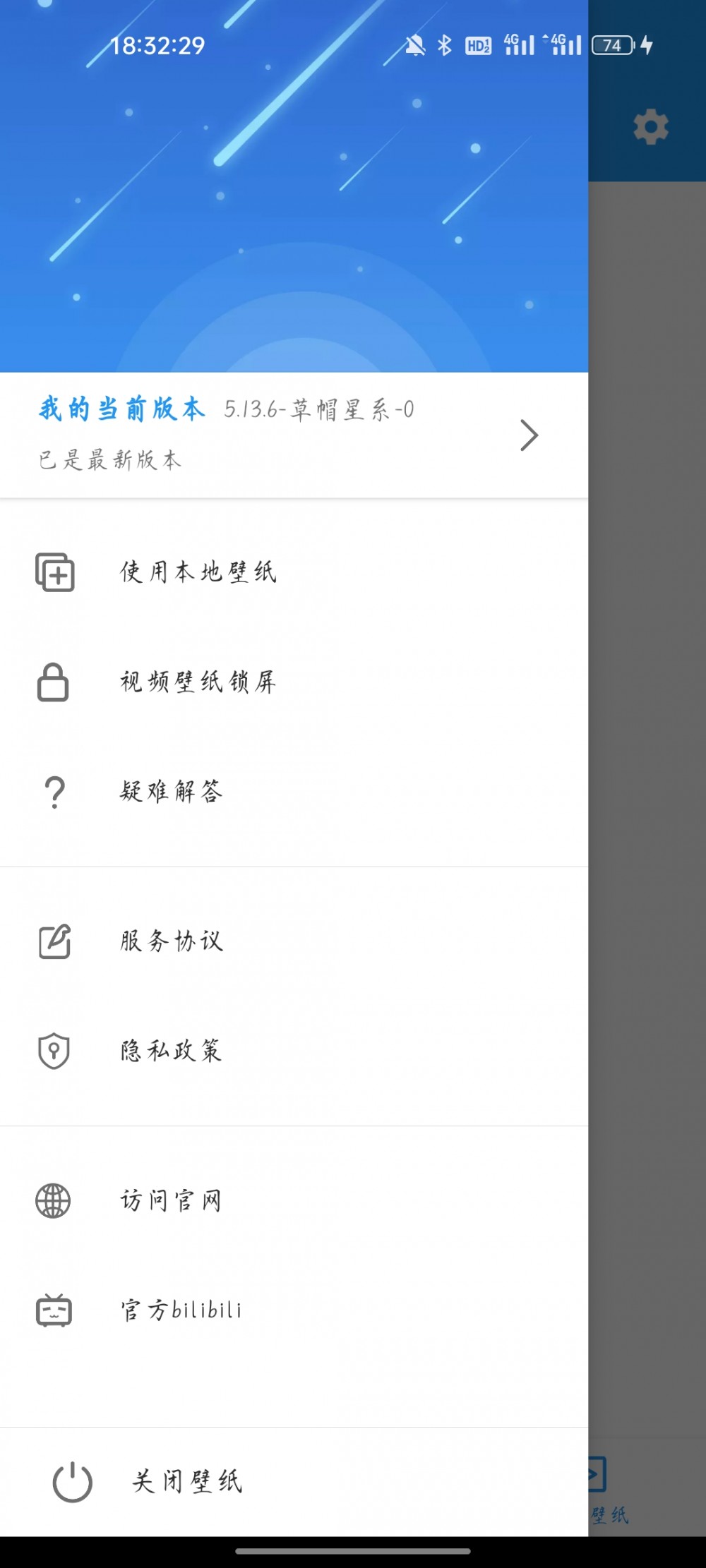
Task: Click the question mark icon beside 疑难解答
Action: 55,792
